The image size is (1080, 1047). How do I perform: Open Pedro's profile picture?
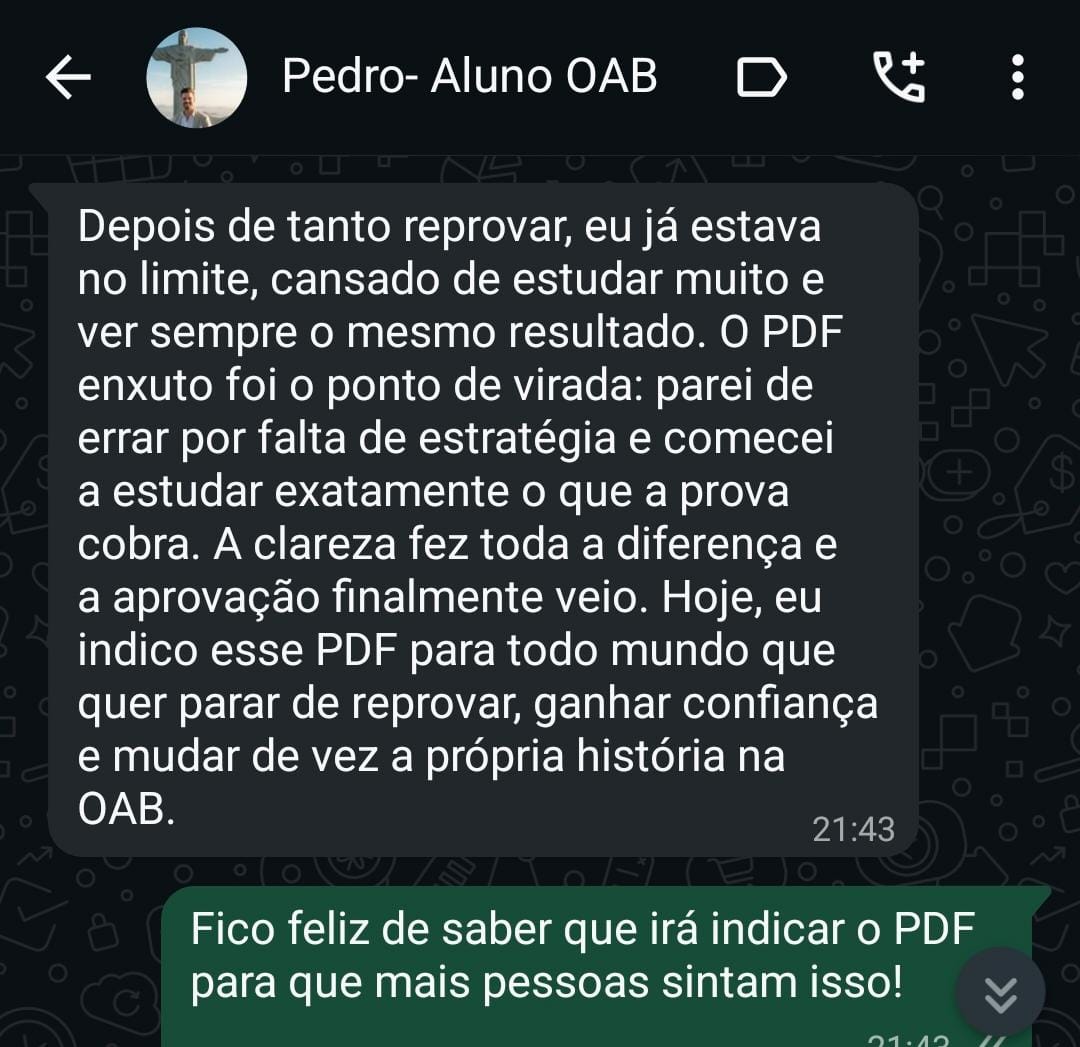coord(196,78)
